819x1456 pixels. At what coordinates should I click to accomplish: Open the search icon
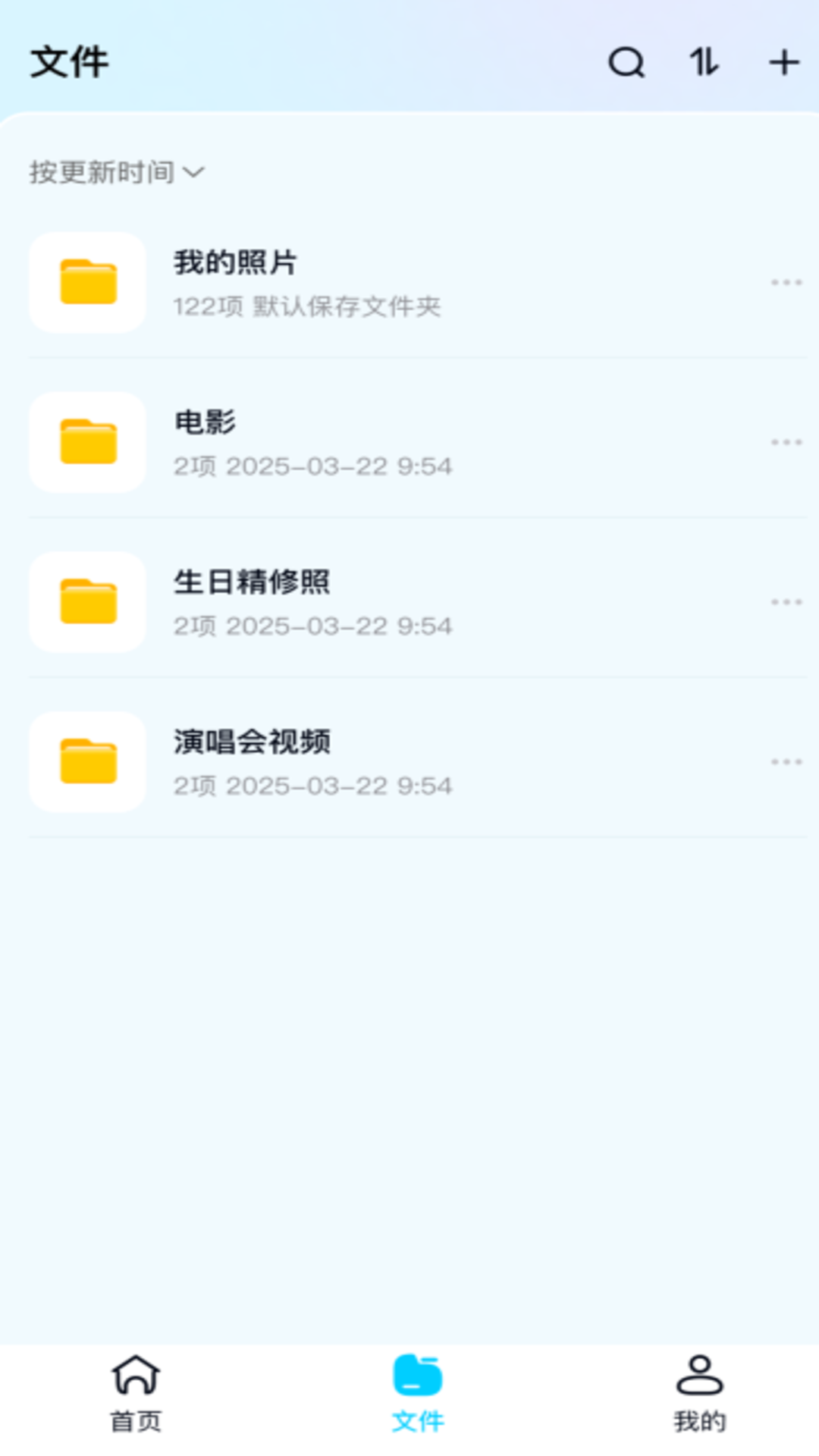click(x=624, y=63)
